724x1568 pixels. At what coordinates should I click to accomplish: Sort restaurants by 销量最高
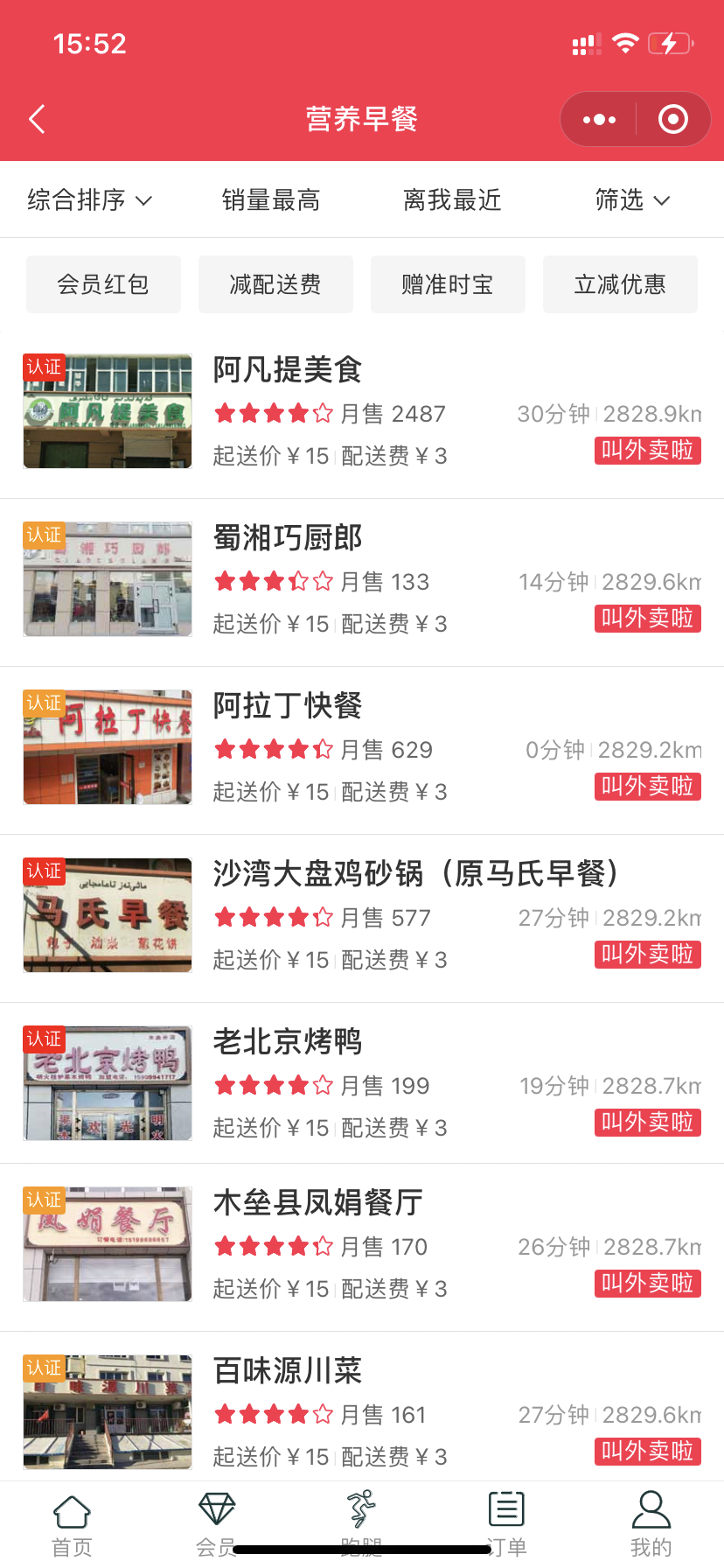pyautogui.click(x=271, y=200)
